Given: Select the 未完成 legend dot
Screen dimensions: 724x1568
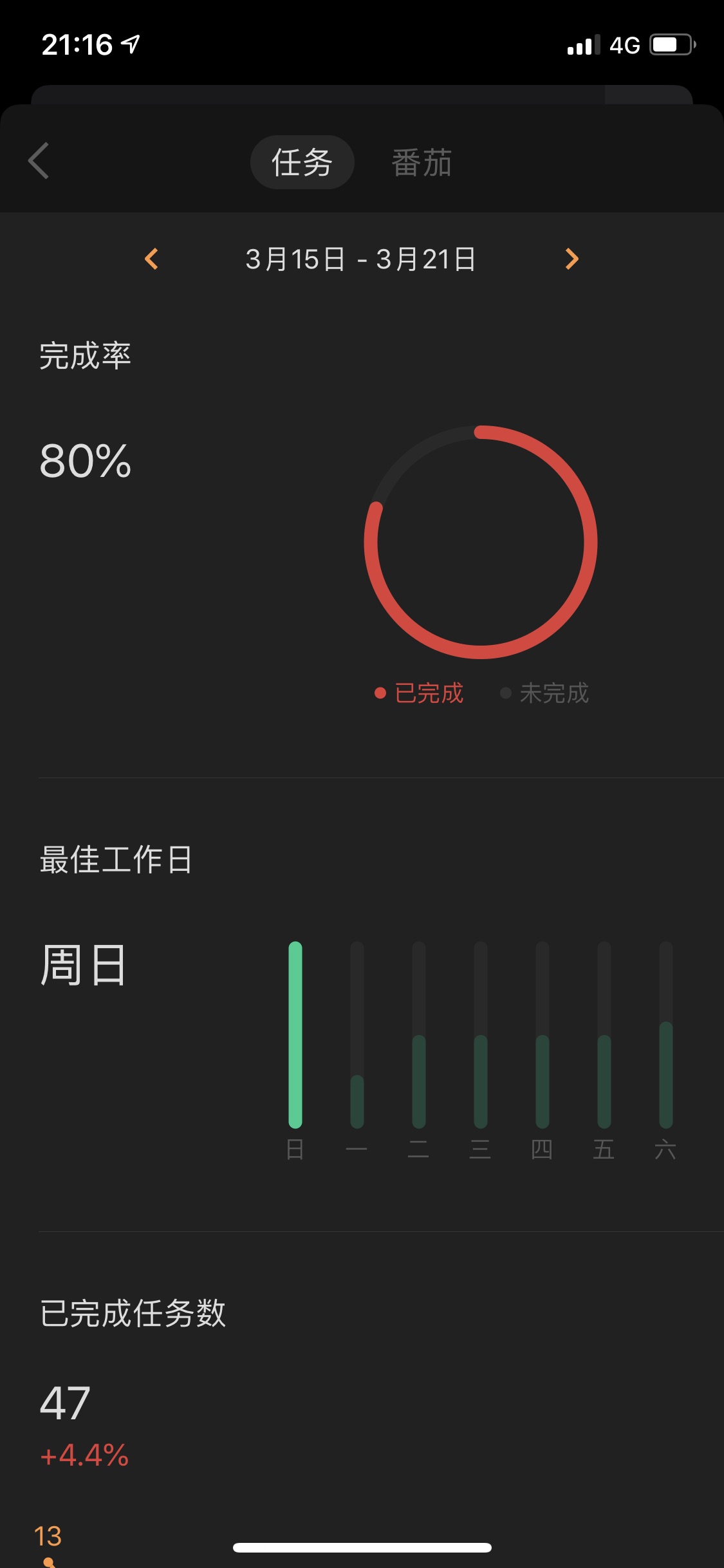Looking at the screenshot, I should (x=506, y=693).
